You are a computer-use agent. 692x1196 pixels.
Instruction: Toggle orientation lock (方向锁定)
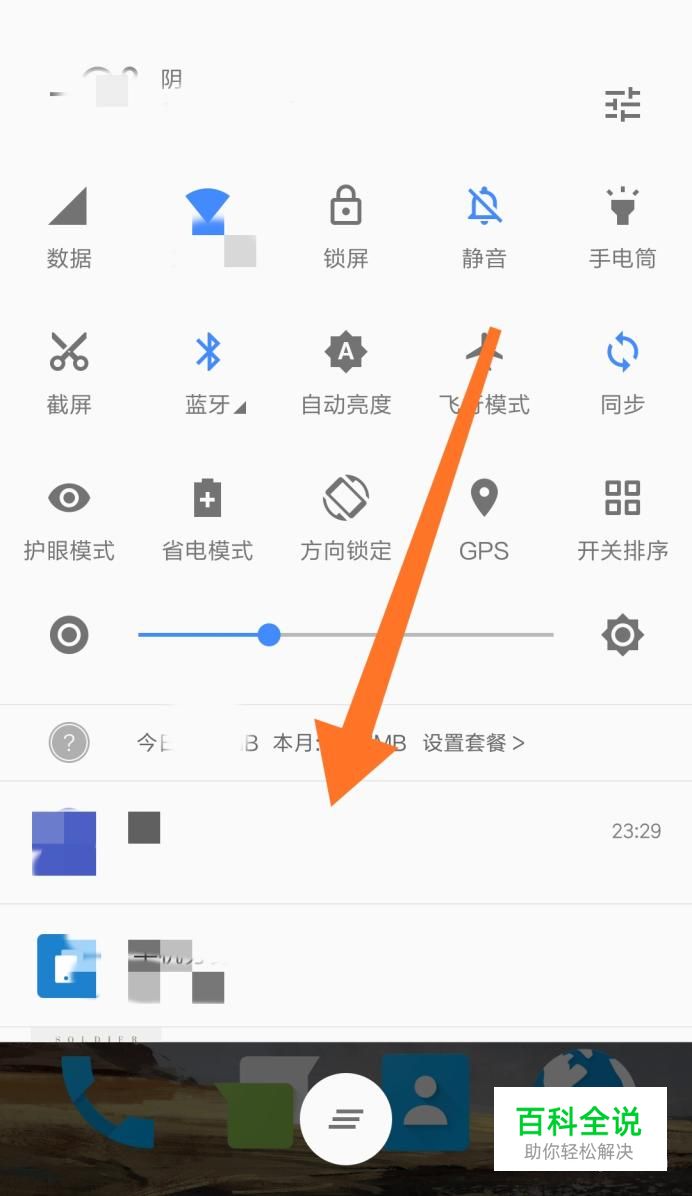point(346,519)
